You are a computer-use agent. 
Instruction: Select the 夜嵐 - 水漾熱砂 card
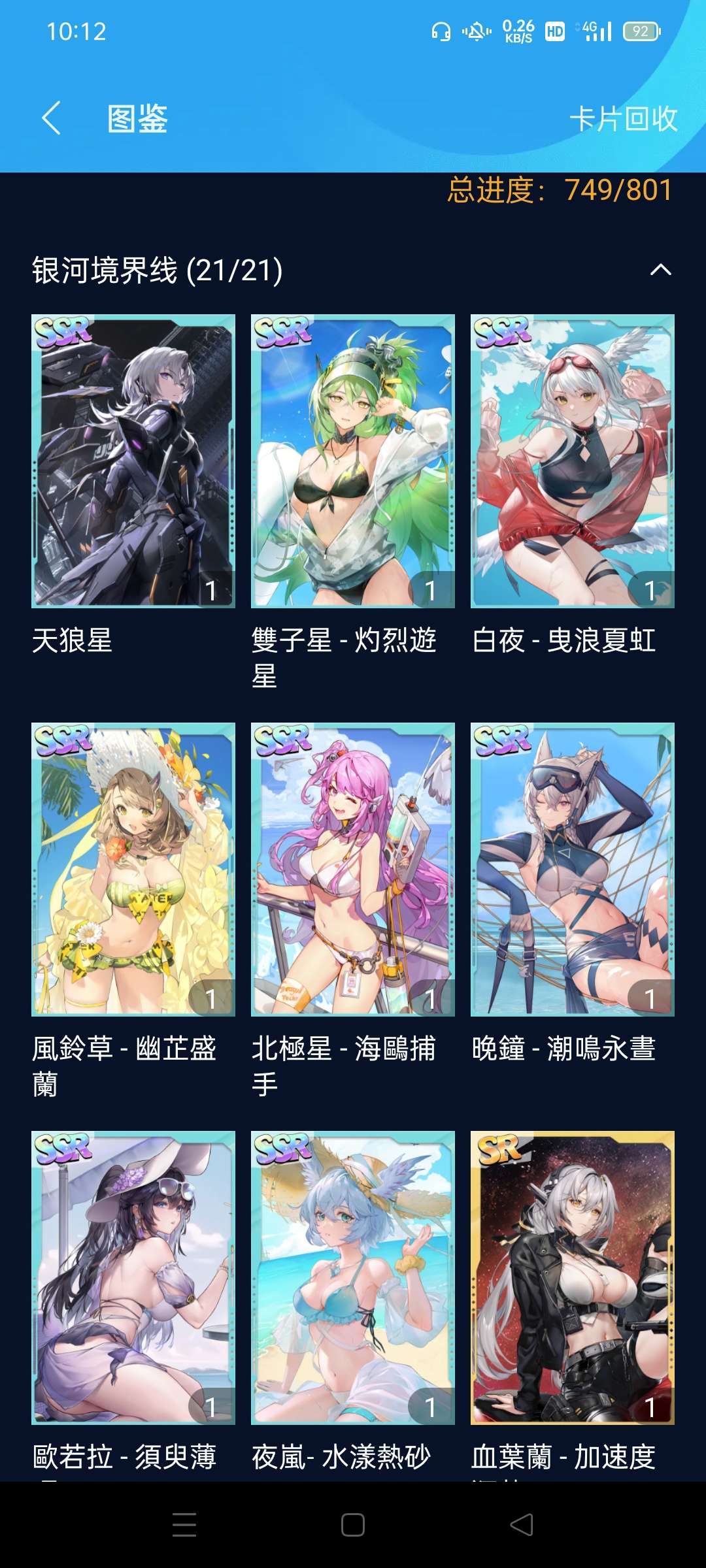tap(353, 1277)
